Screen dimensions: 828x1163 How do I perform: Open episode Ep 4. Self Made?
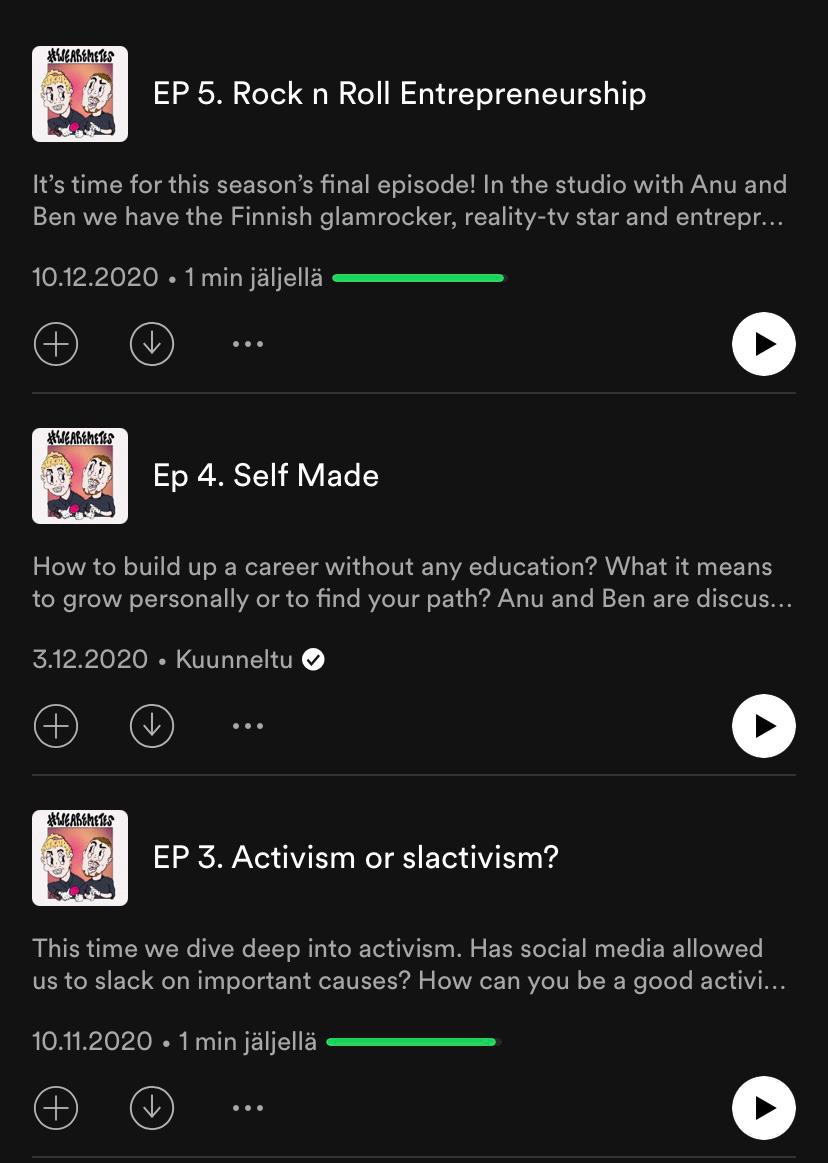[266, 475]
